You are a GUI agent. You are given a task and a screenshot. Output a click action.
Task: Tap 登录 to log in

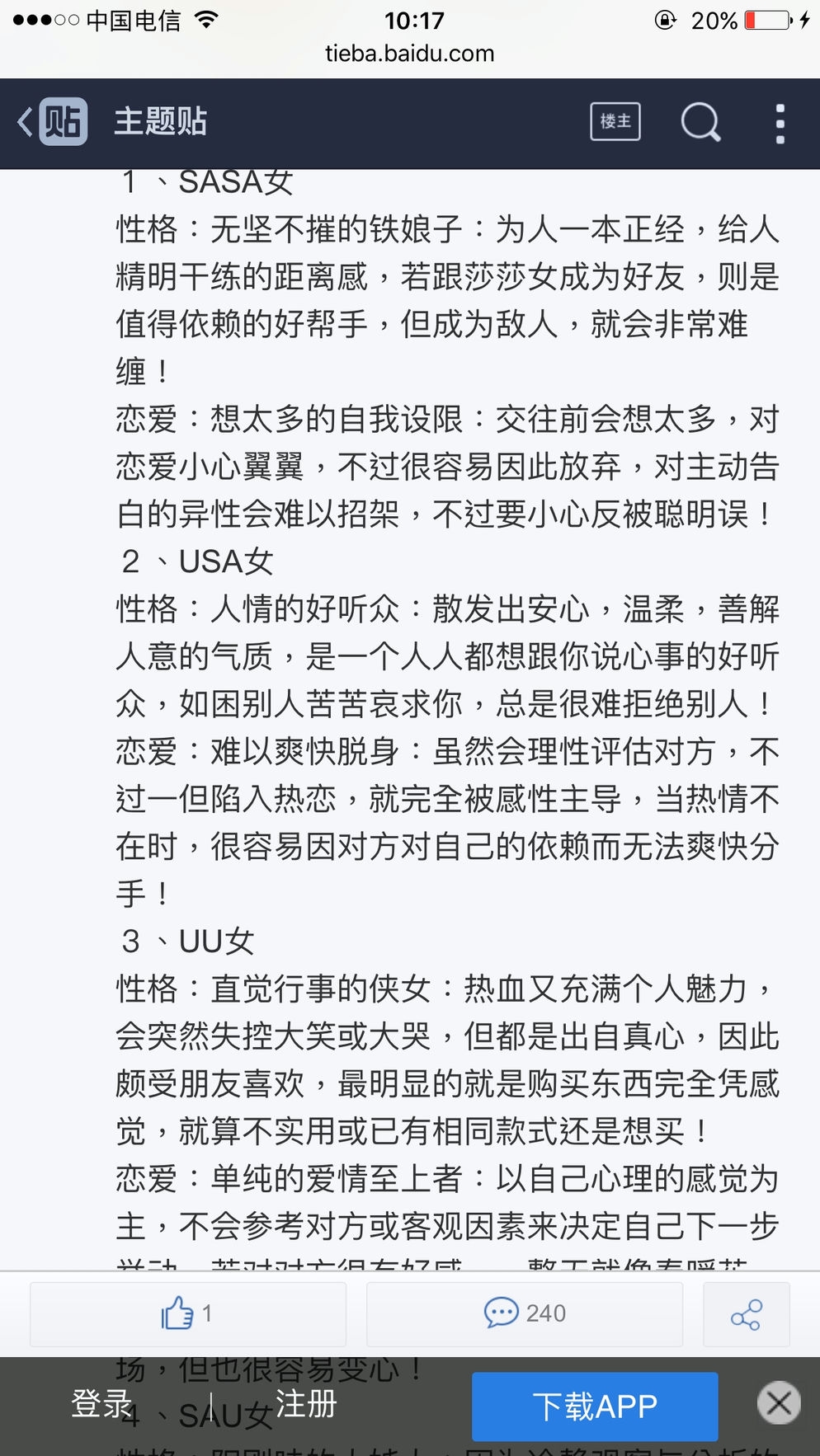tap(101, 1403)
